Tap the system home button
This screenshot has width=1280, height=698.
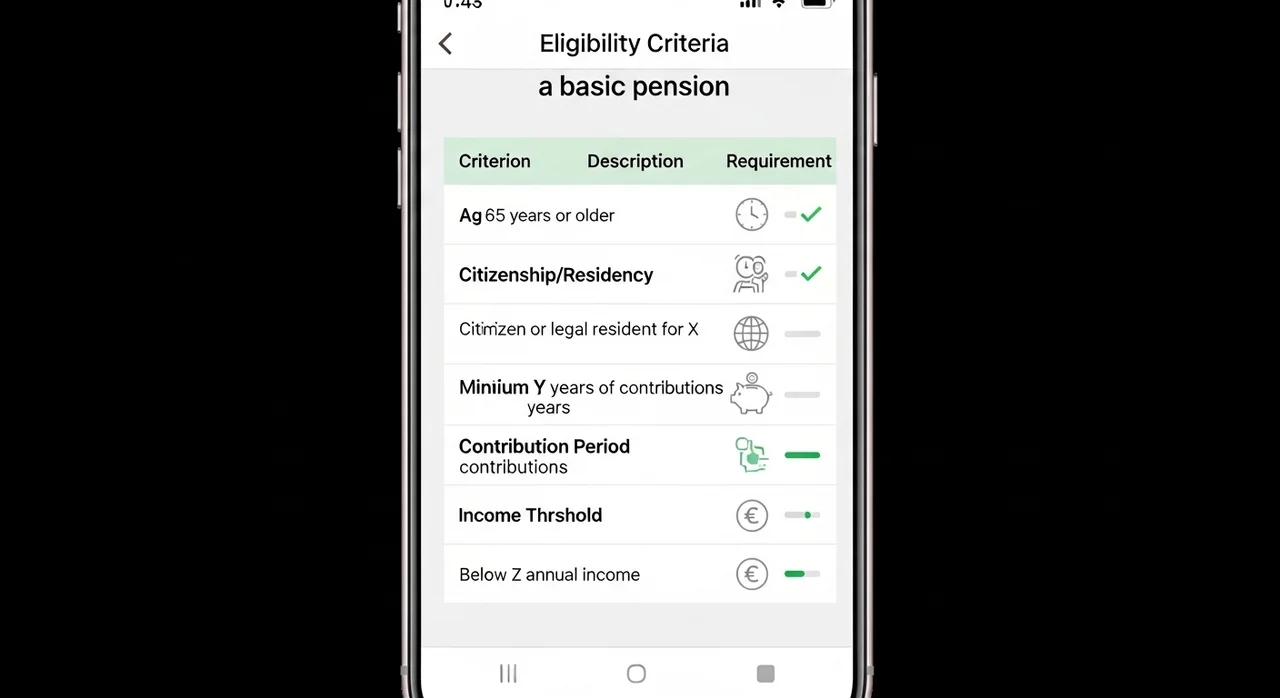(636, 674)
